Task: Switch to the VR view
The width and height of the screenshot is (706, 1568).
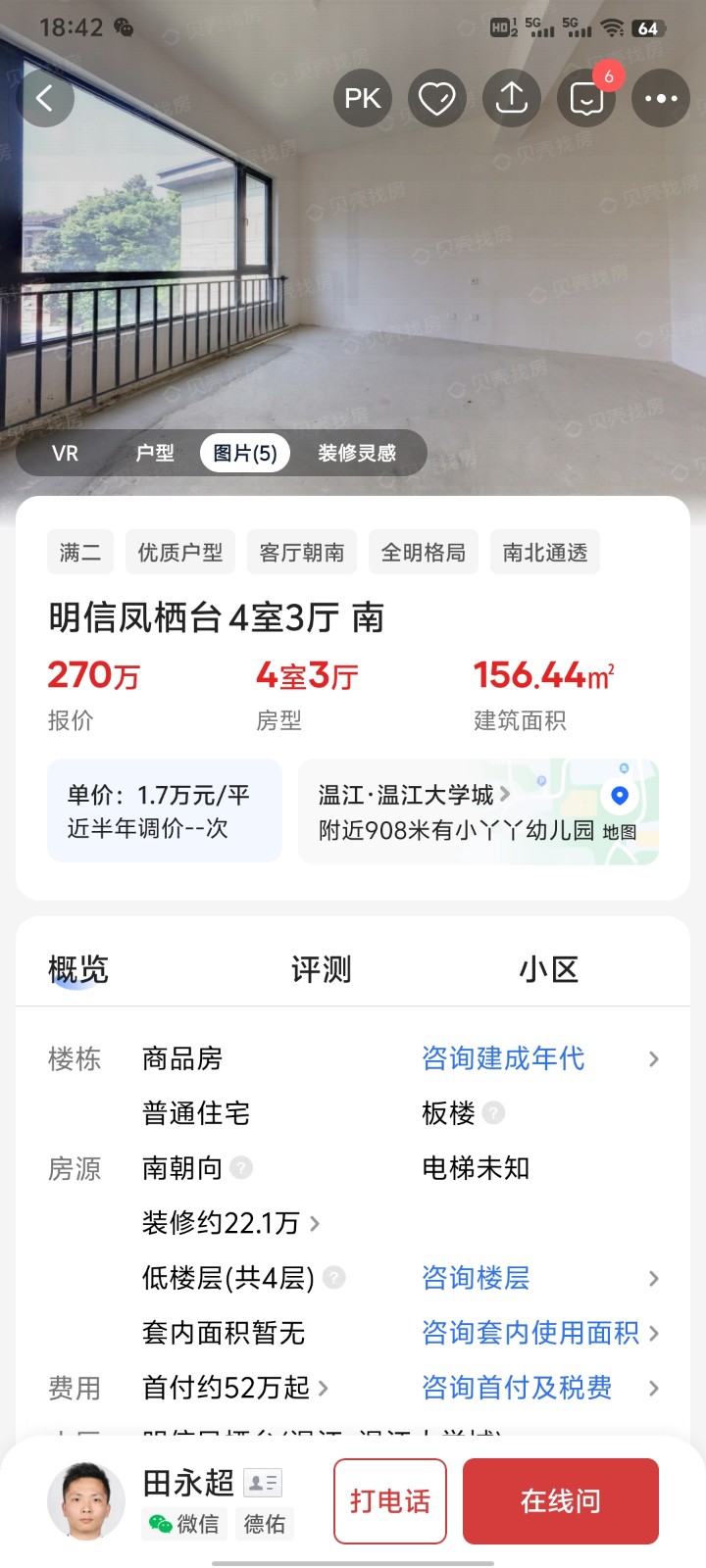Action: 66,453
